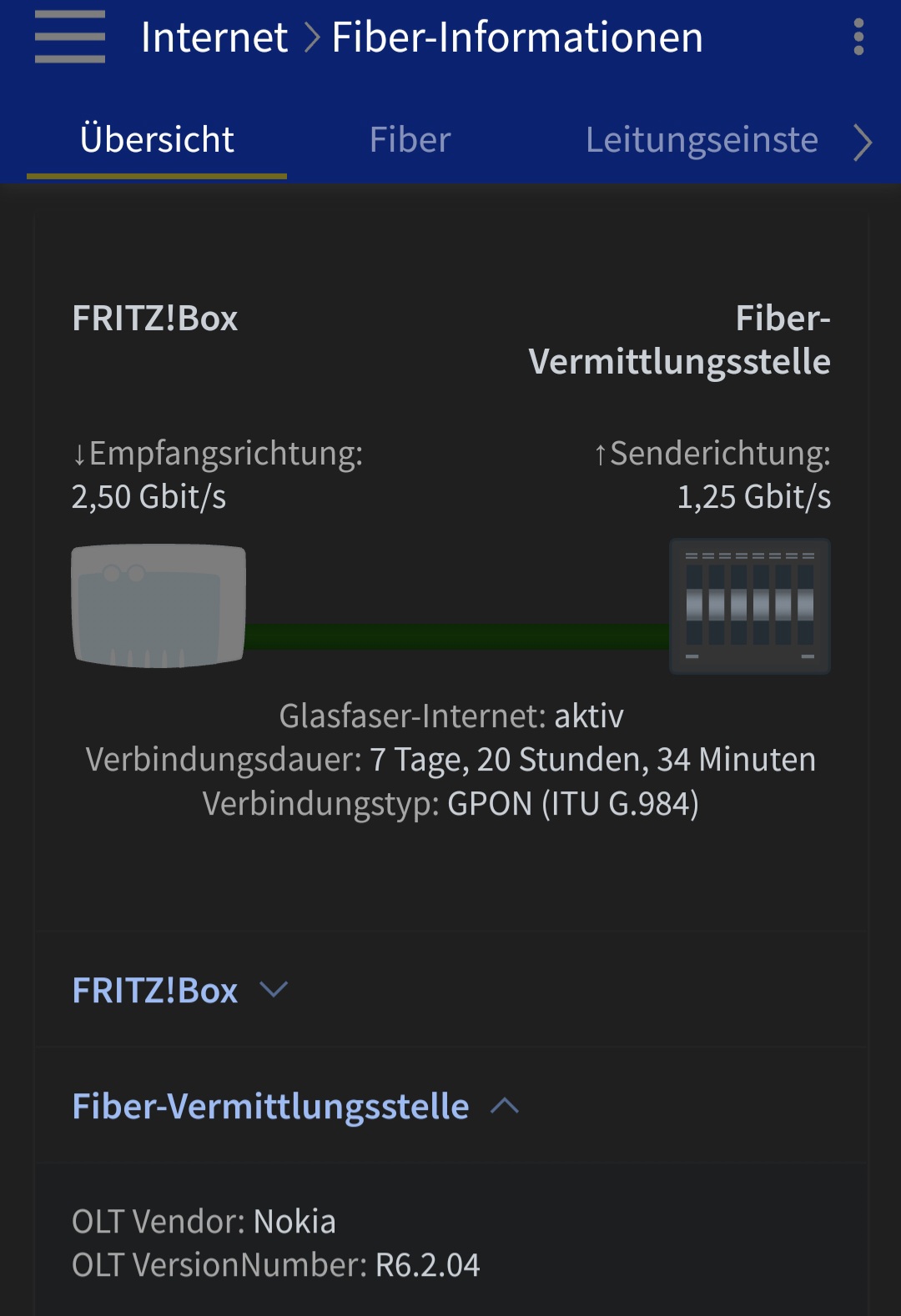901x1316 pixels.
Task: Switch to the Fiber tab
Action: tap(410, 140)
